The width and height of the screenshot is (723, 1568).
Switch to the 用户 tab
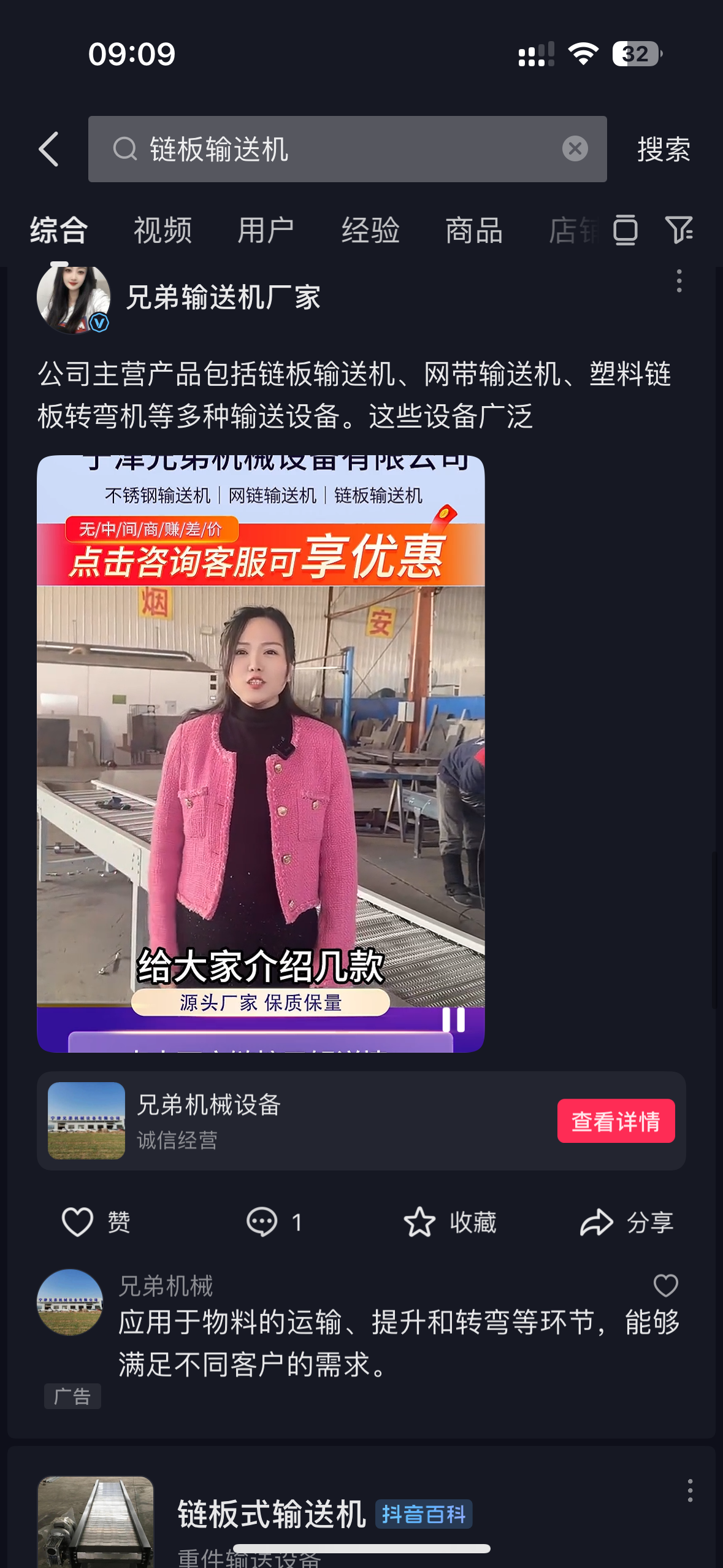tap(266, 231)
